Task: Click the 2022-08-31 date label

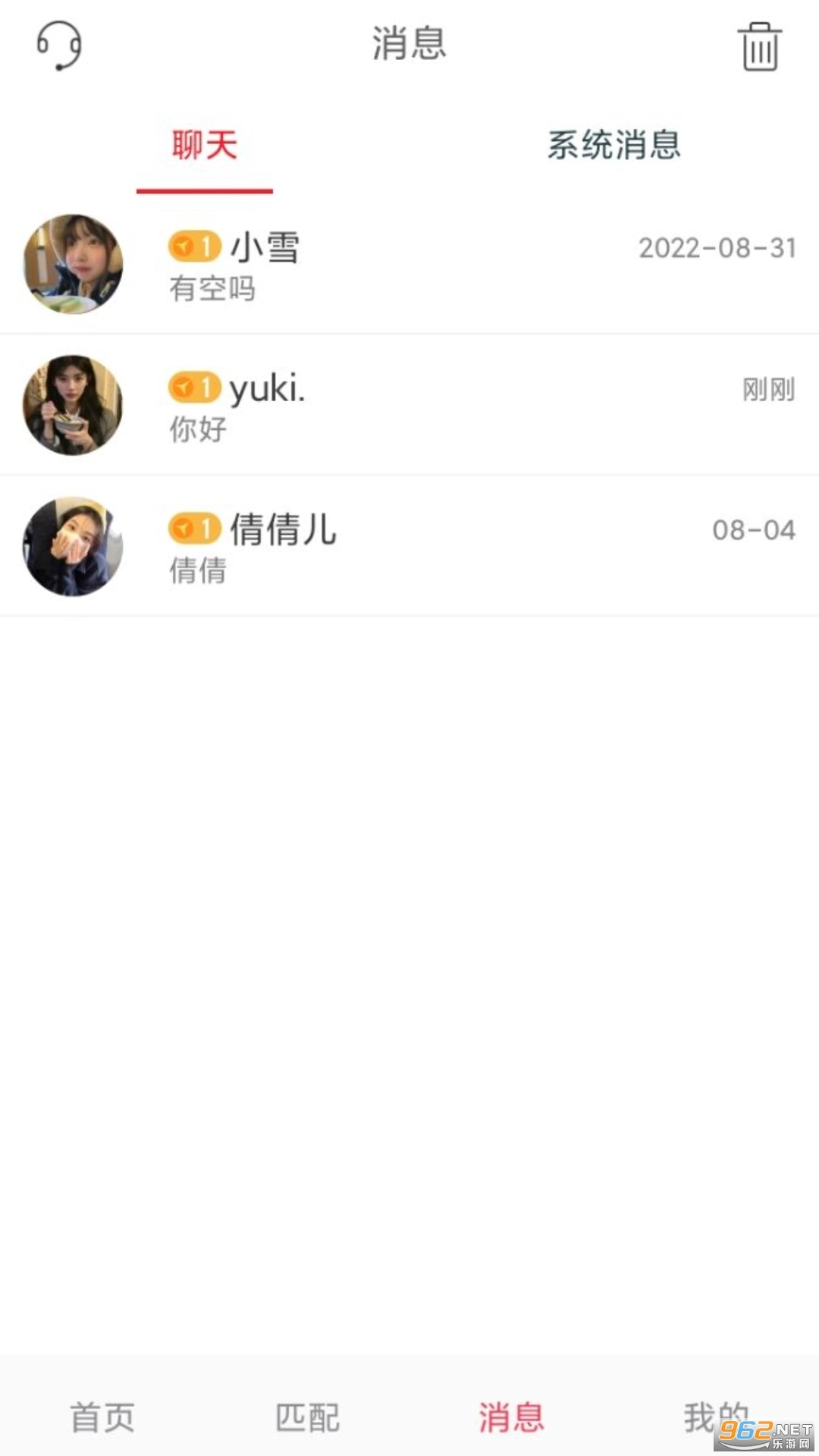Action: coord(716,249)
